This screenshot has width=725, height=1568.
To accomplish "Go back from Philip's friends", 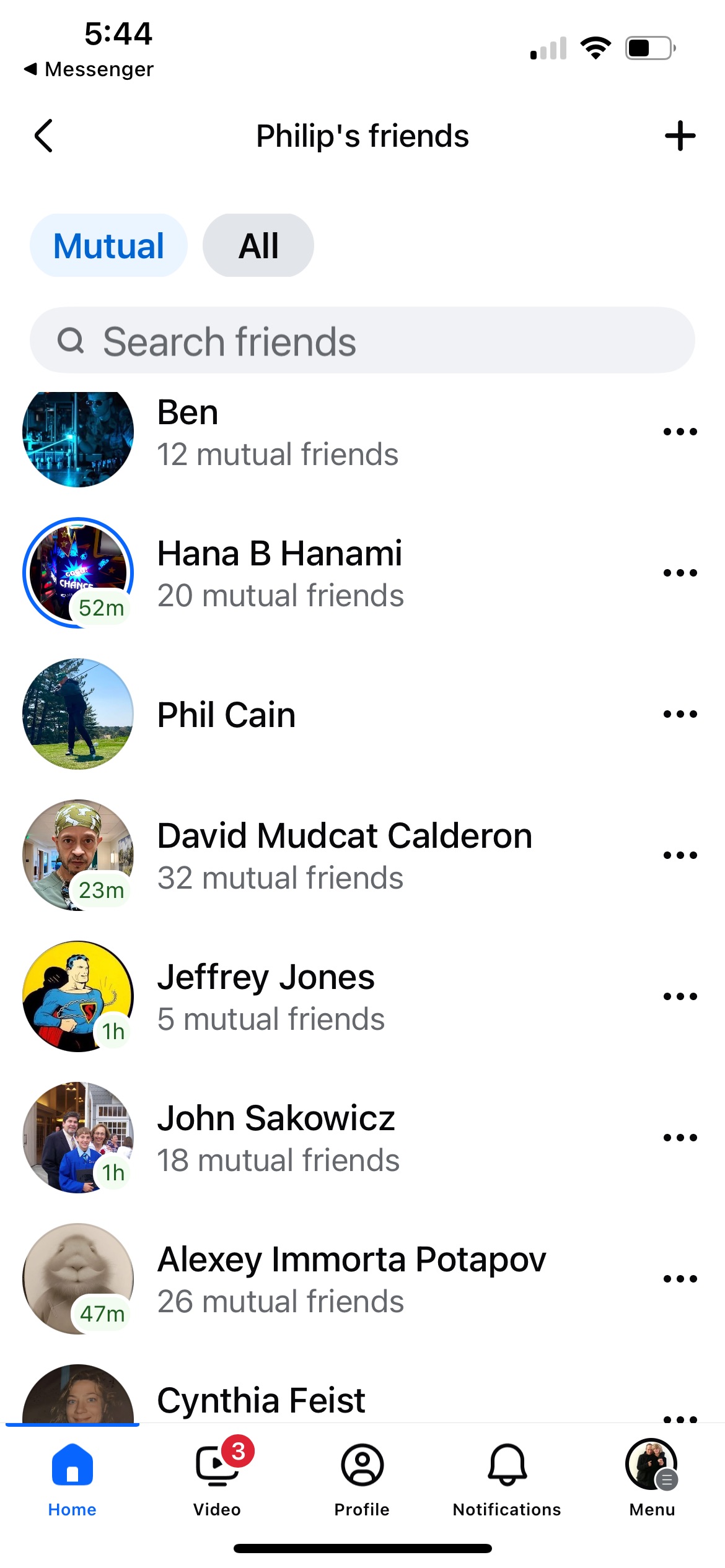I will click(x=43, y=136).
